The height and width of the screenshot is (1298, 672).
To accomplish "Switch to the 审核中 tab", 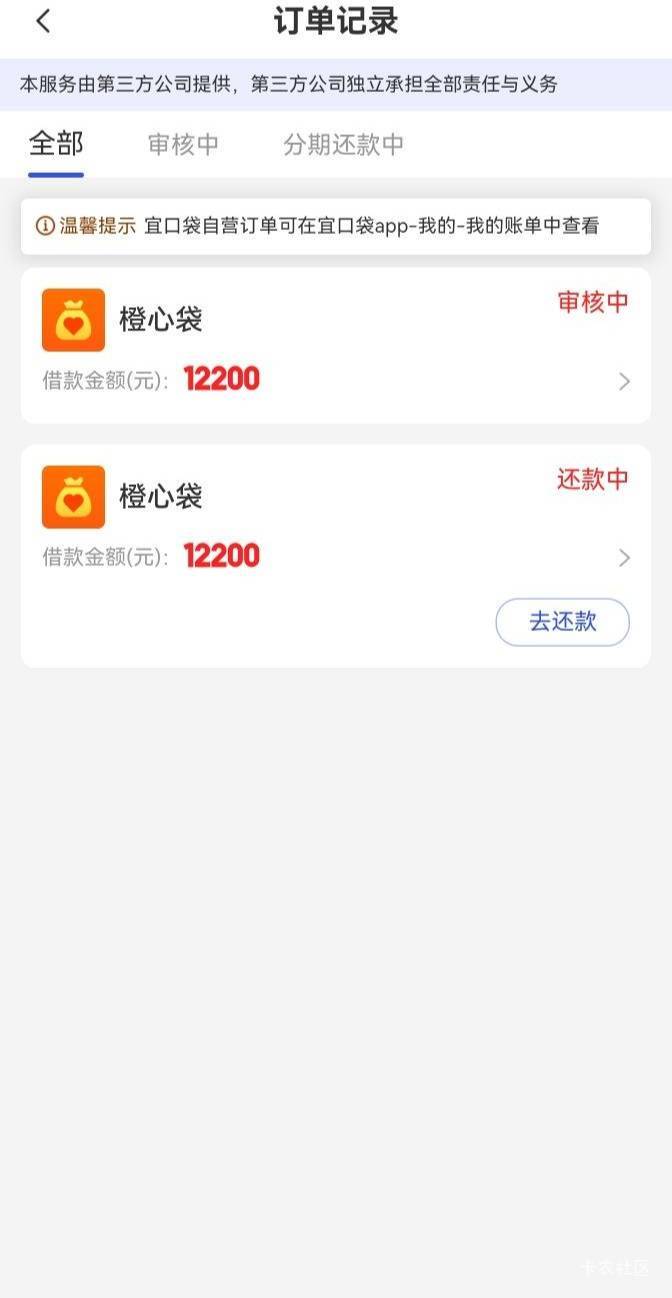I will [183, 145].
